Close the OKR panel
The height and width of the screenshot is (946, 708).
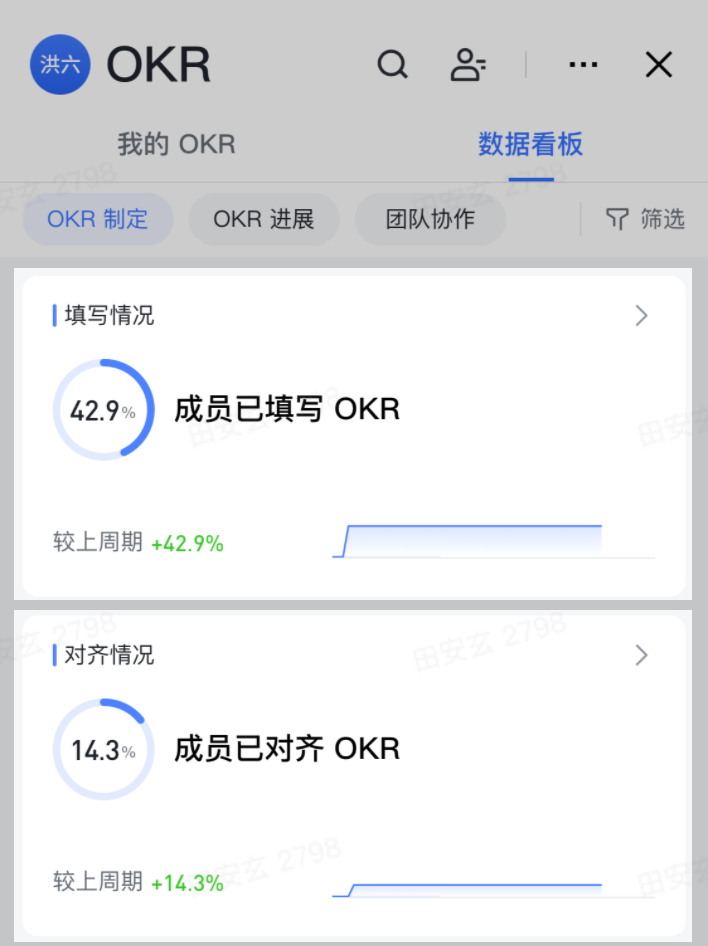point(658,65)
